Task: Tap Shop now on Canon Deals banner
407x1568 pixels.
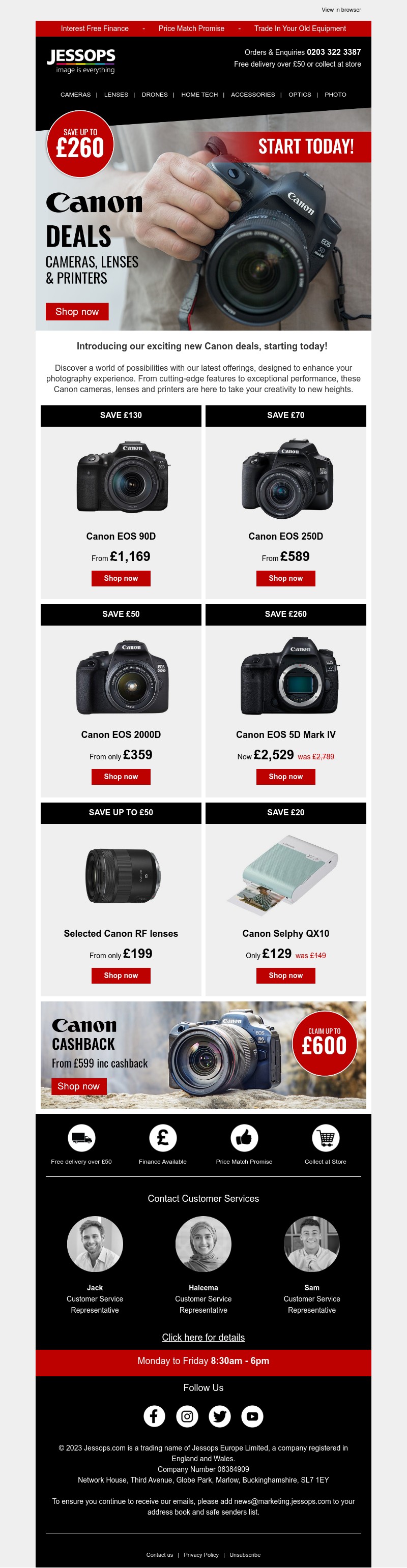Action: [x=77, y=312]
